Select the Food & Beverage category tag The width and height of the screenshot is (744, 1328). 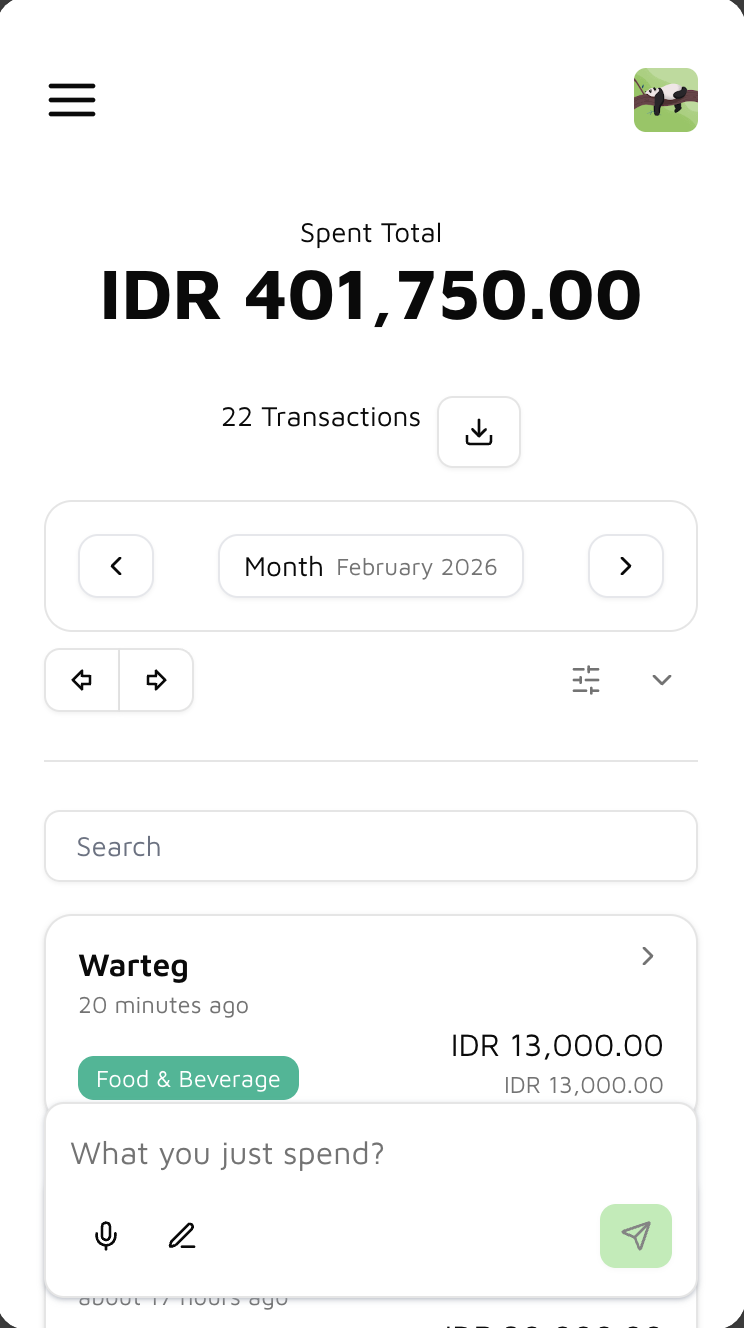click(x=188, y=1078)
